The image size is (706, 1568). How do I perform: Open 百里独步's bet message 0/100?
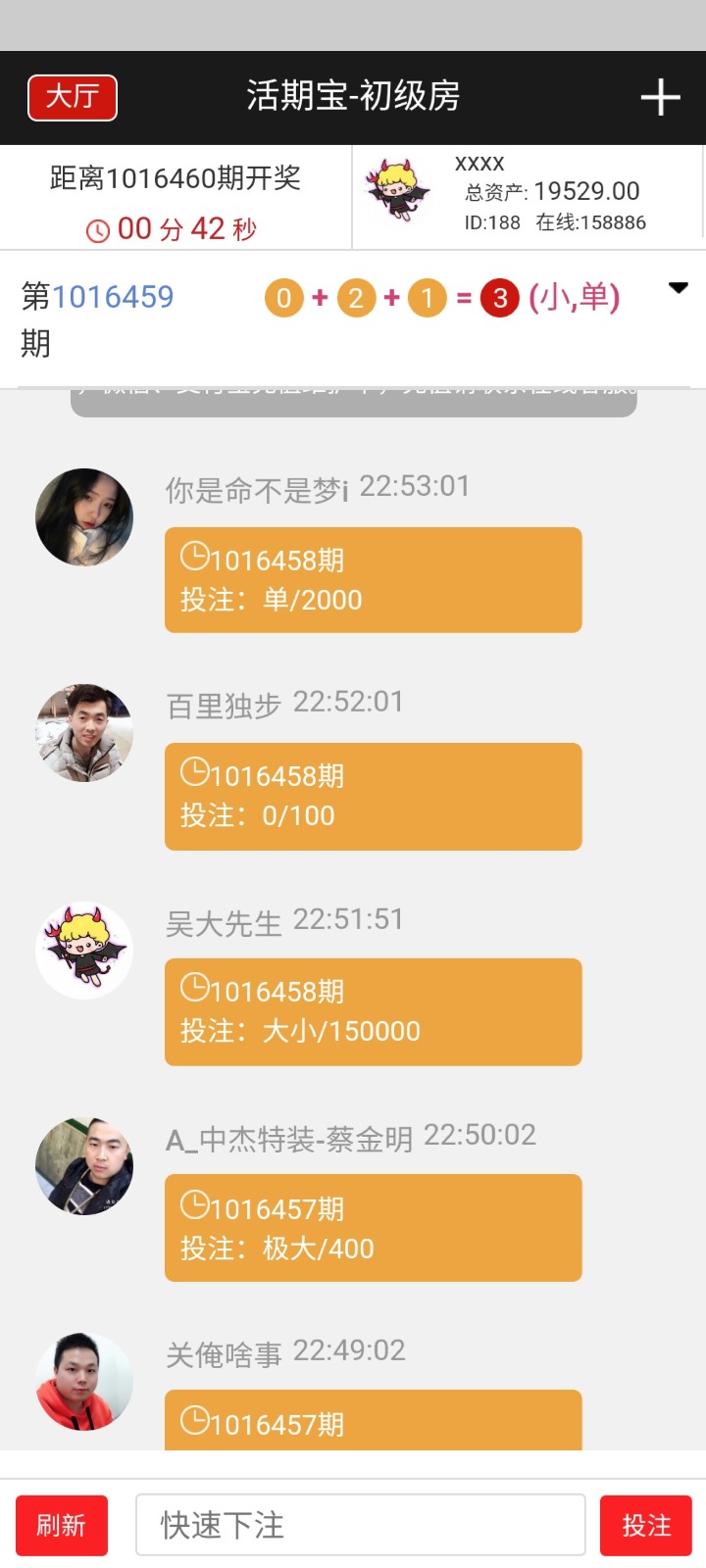pos(373,796)
